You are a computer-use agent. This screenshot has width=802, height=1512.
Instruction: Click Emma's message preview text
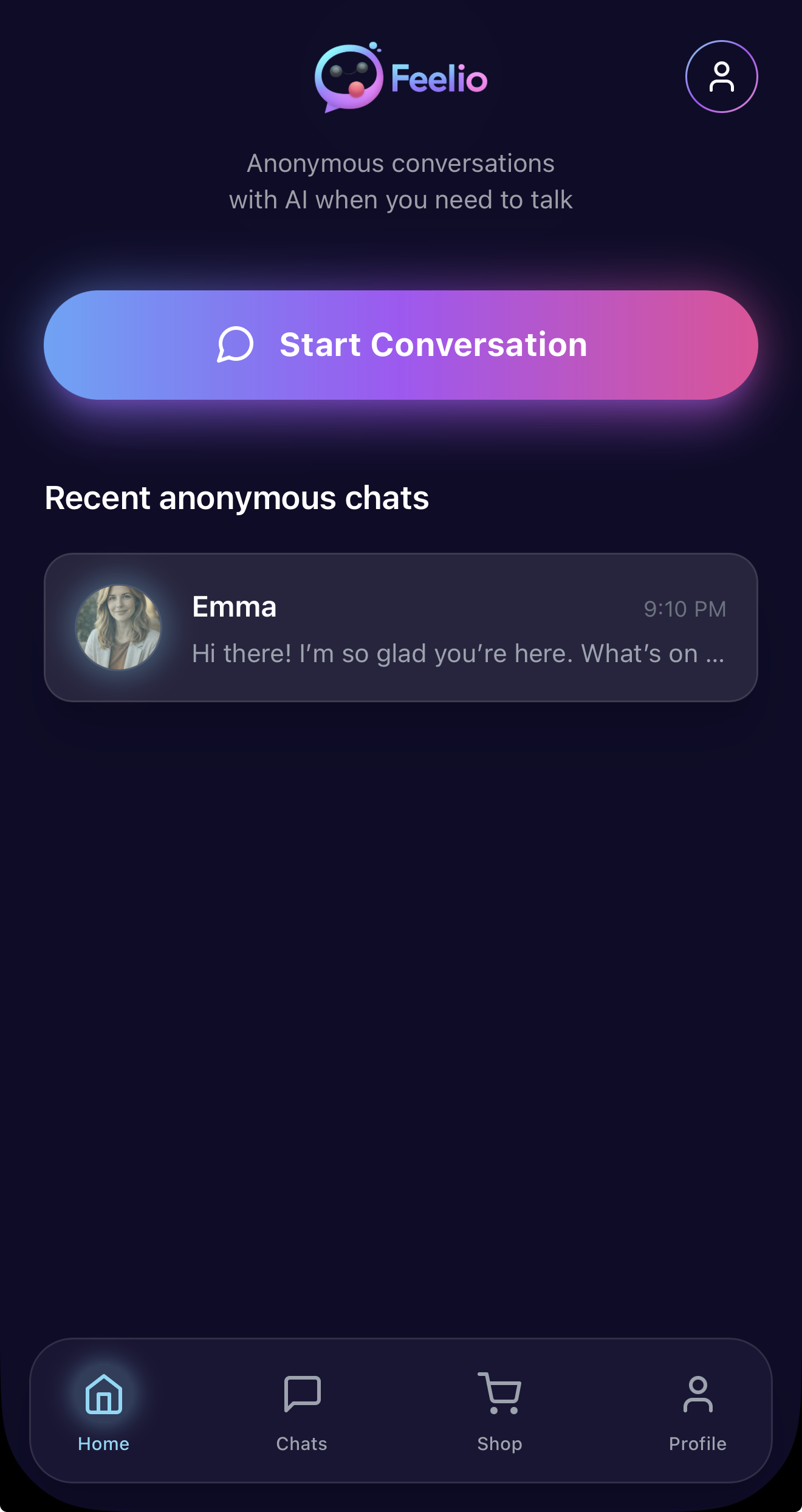(459, 654)
